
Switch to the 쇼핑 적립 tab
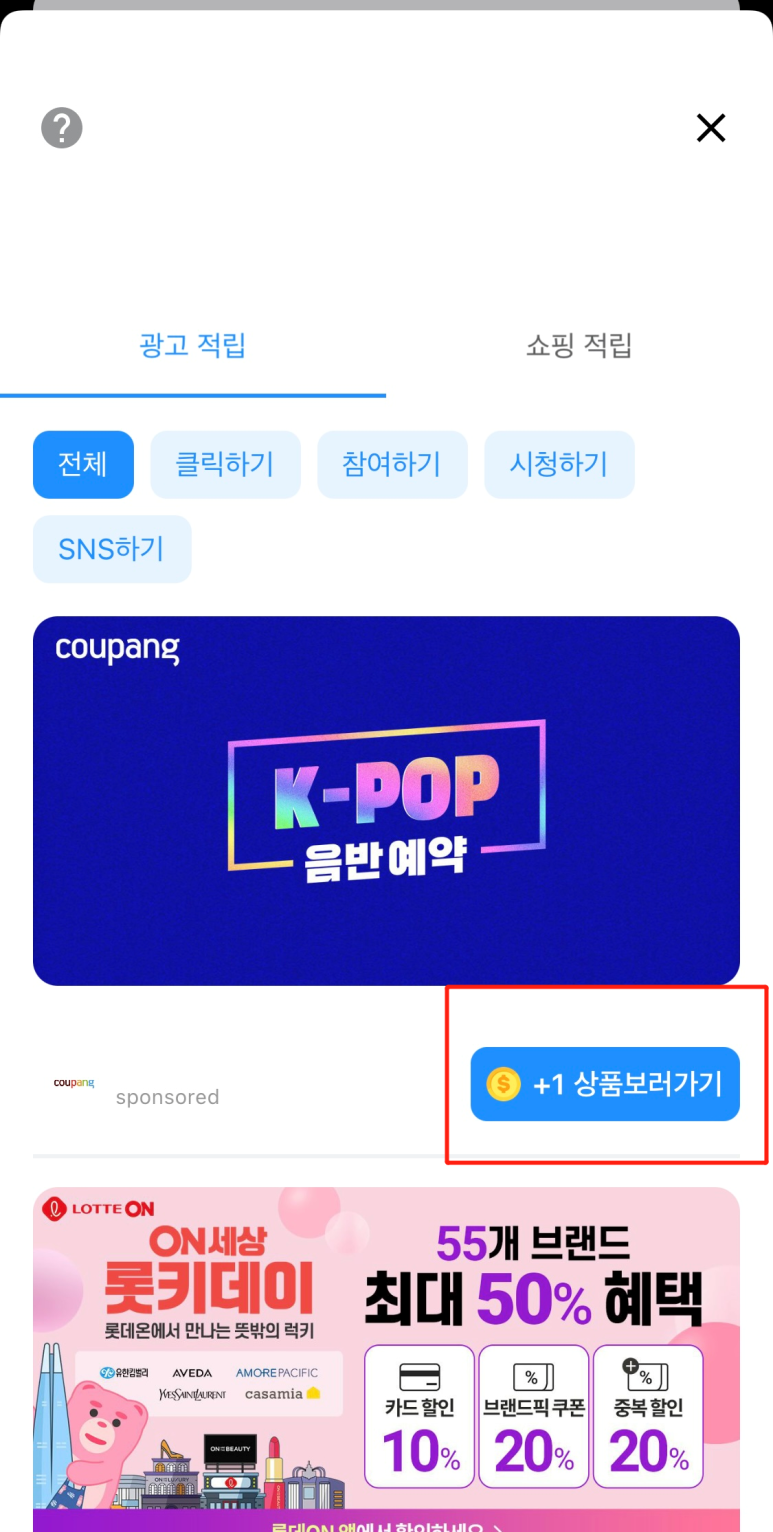click(579, 347)
